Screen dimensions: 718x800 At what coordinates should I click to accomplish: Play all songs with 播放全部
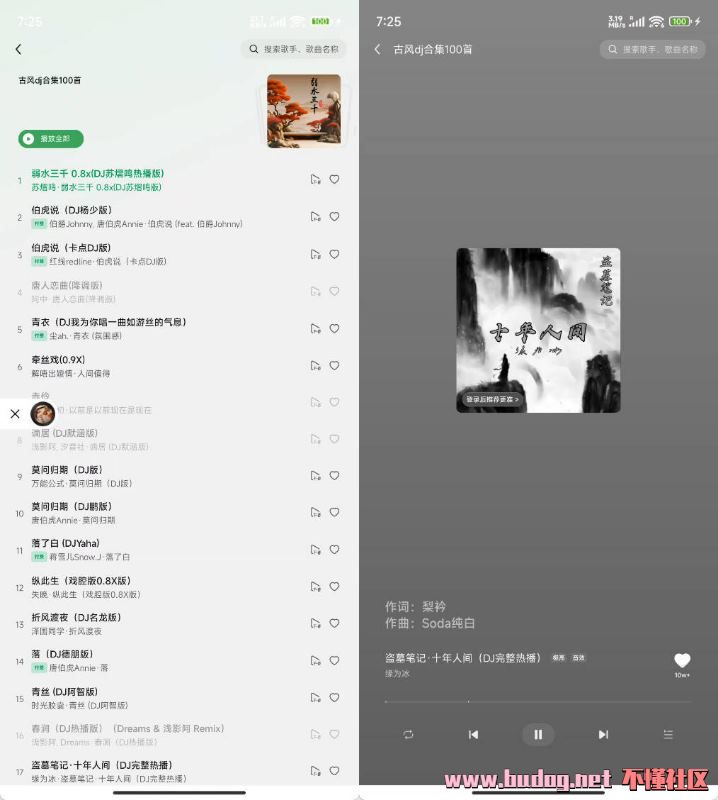pos(51,139)
